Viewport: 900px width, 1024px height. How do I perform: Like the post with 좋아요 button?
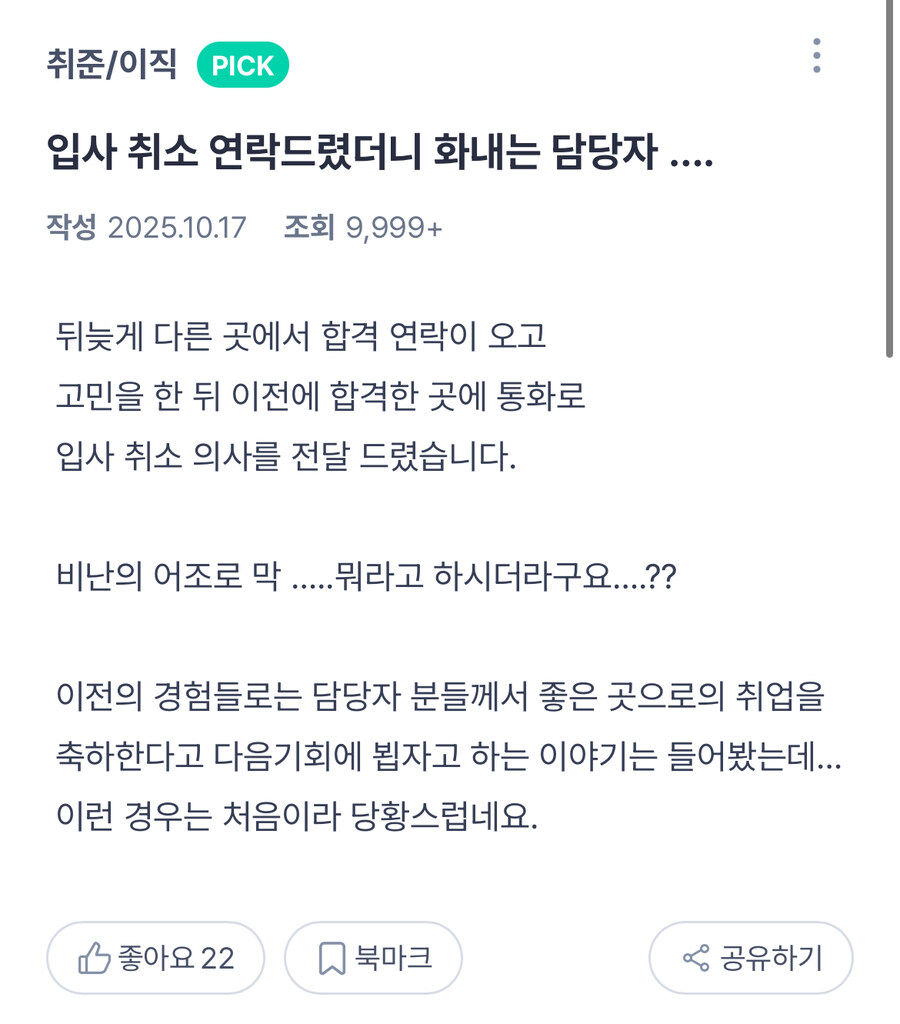156,958
